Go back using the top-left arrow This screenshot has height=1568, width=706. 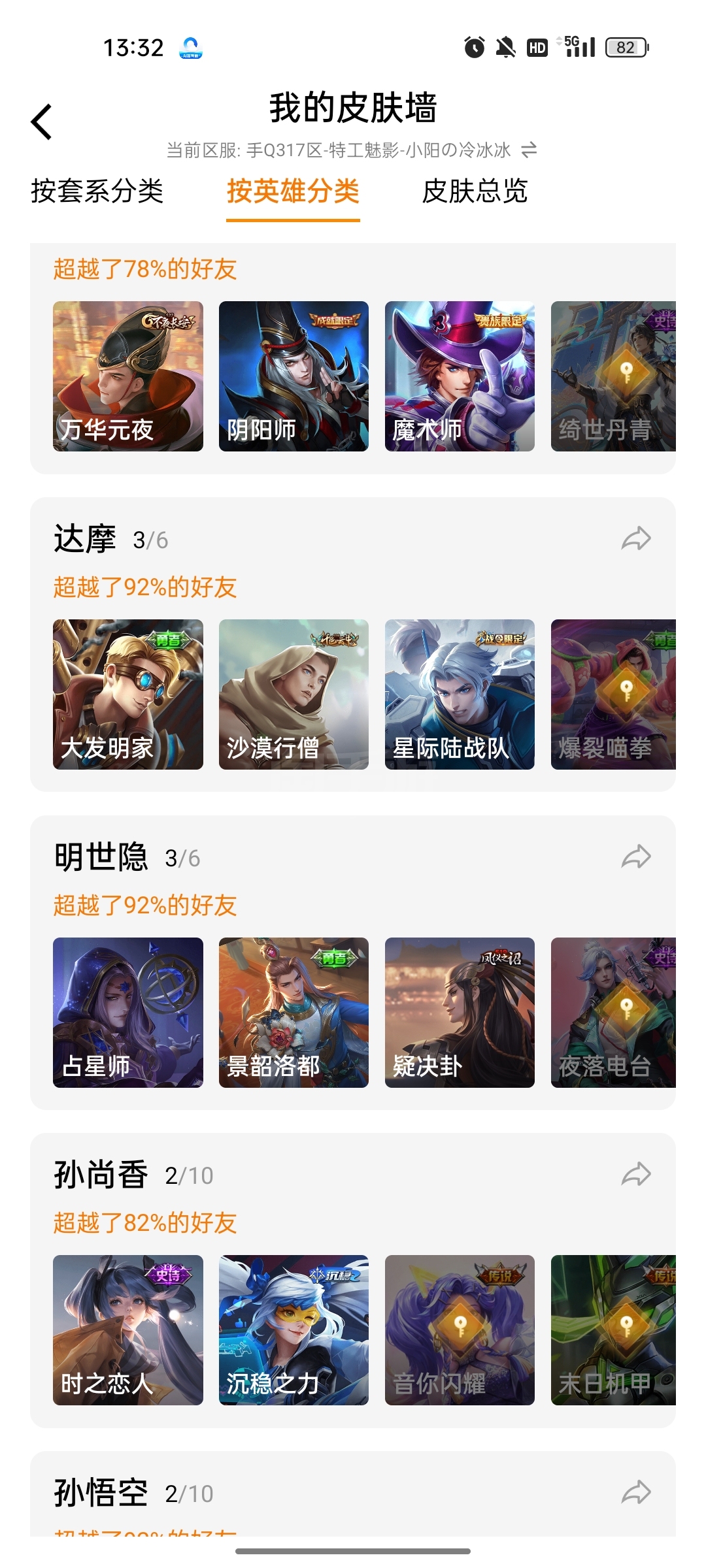click(x=42, y=122)
